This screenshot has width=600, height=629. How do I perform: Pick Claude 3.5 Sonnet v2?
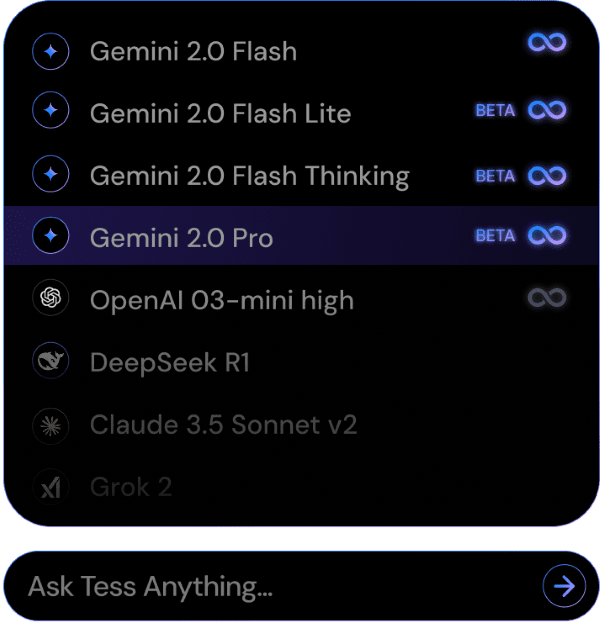click(223, 425)
